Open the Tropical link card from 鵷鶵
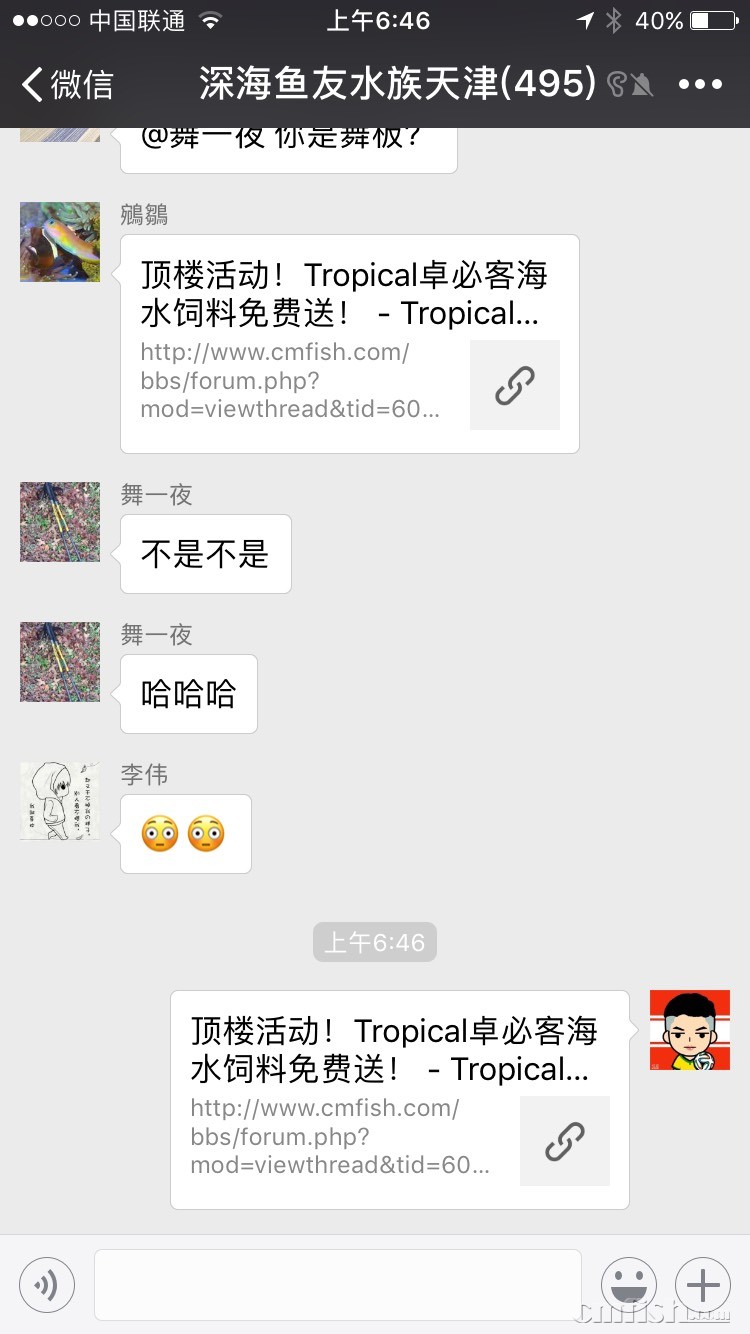Image resolution: width=750 pixels, height=1334 pixels. point(349,344)
